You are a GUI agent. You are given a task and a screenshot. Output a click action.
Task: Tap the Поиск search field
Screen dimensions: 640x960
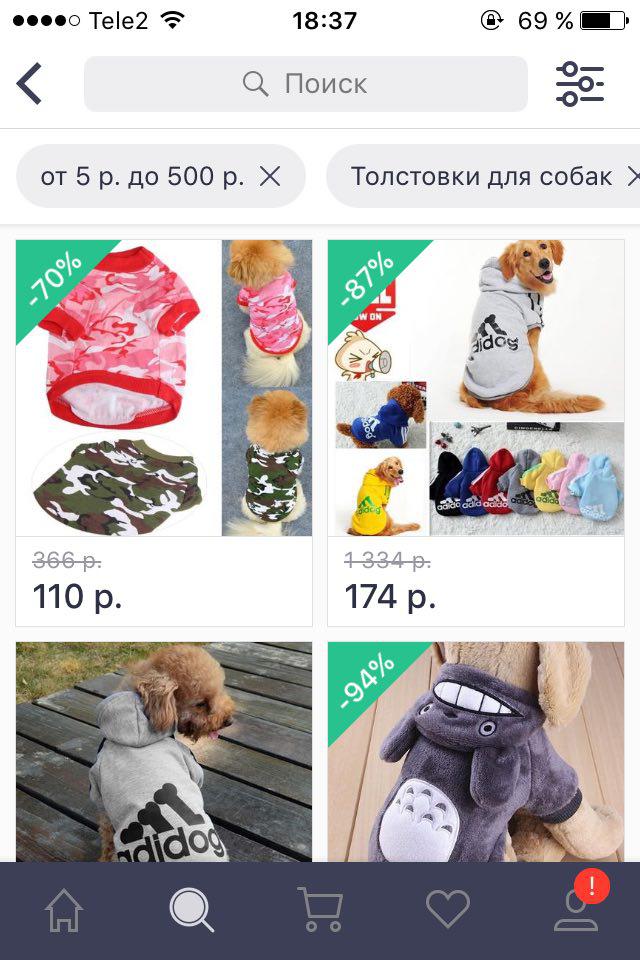[305, 84]
